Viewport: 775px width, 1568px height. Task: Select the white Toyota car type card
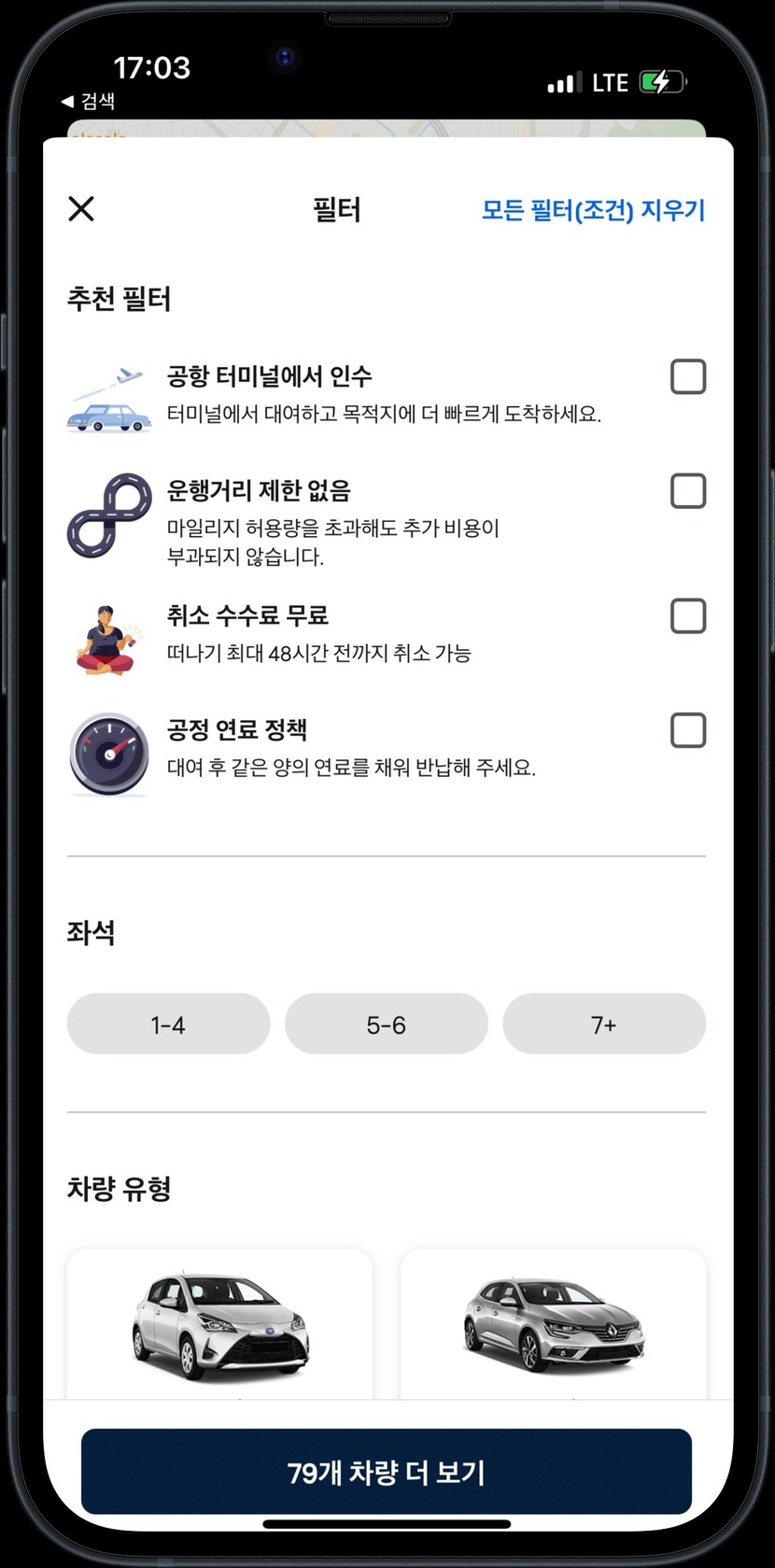pos(219,1324)
